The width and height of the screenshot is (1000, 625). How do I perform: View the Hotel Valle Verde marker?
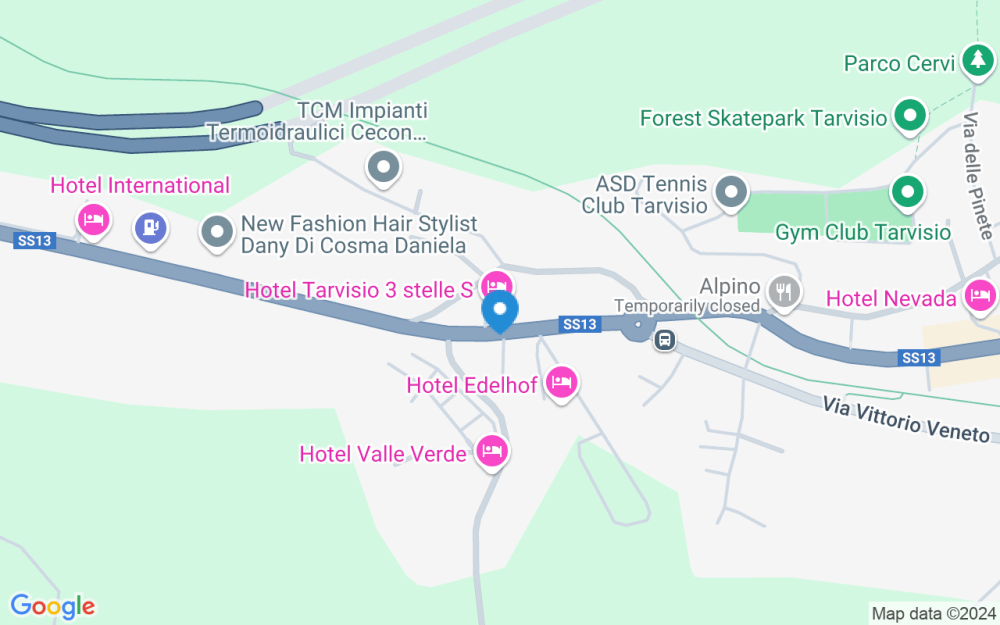491,451
